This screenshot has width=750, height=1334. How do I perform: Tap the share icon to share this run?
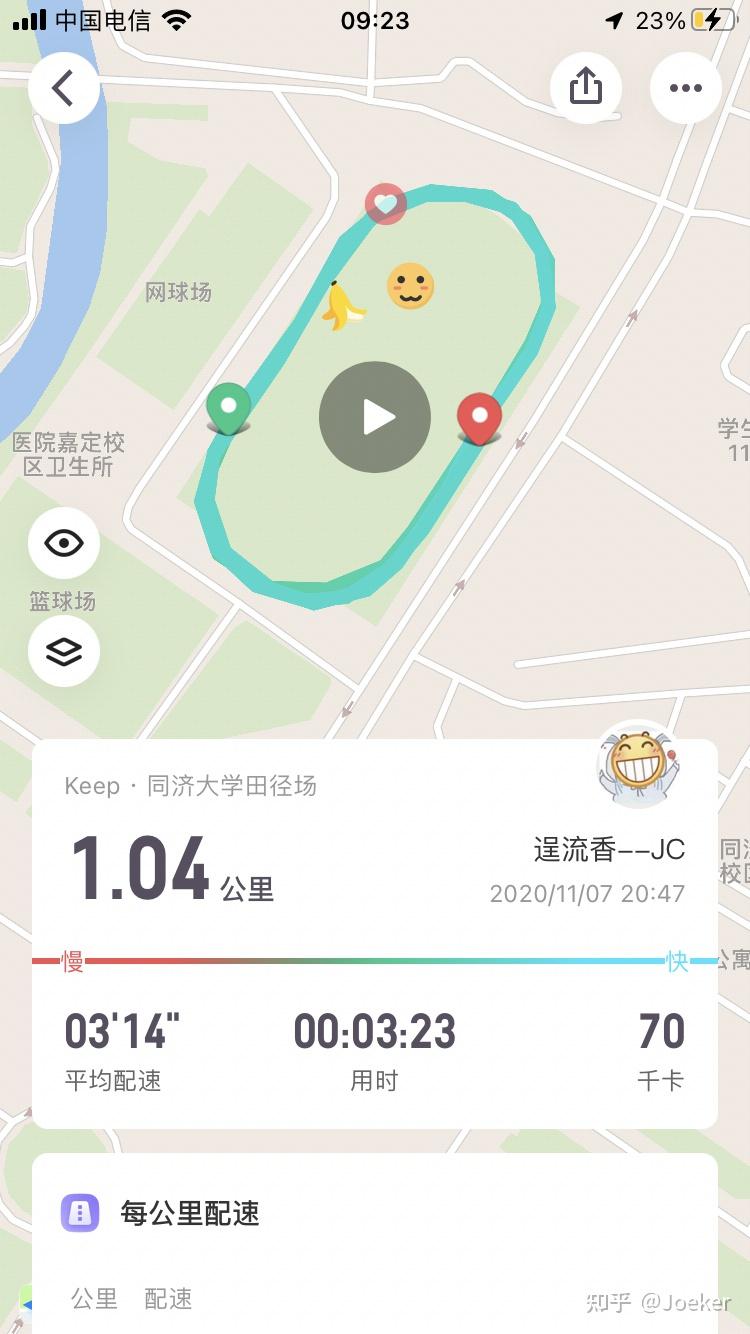pos(586,88)
